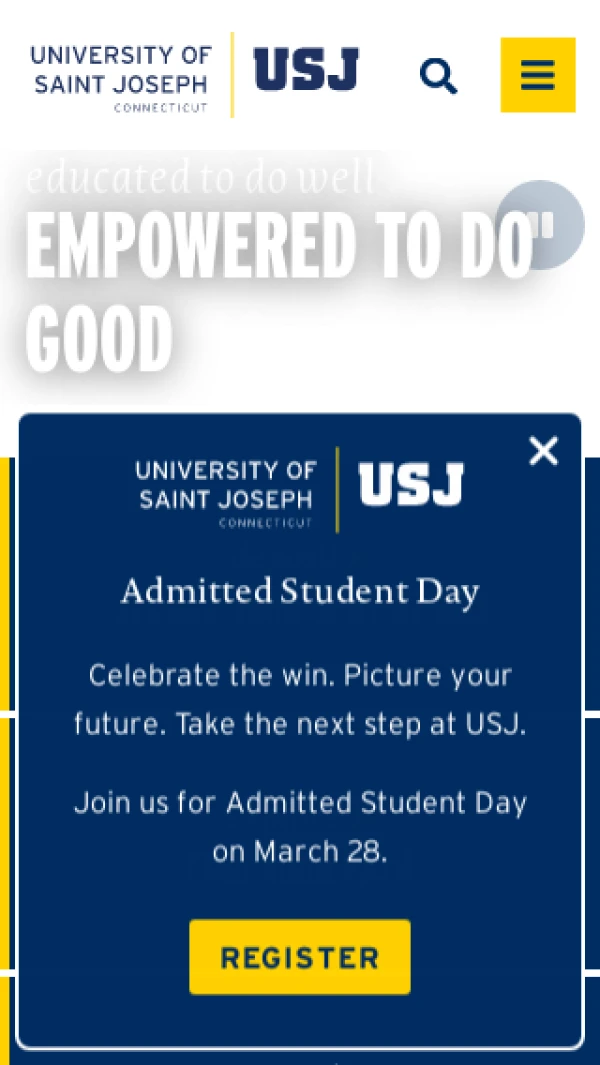This screenshot has height=1065, width=600.
Task: Open the yellow hamburger menu
Action: [x=538, y=75]
